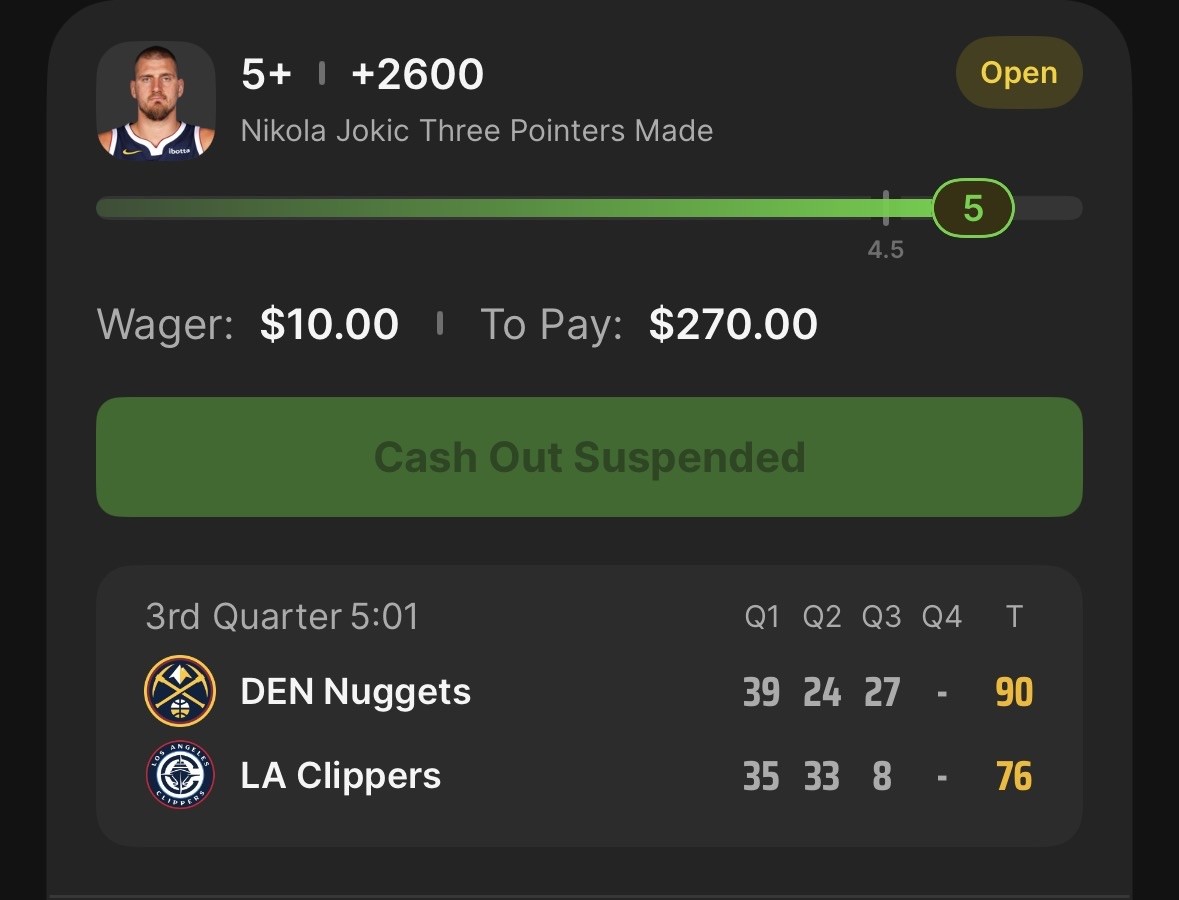Open the Nuggets vs Clippers scoreboard card

[589, 706]
